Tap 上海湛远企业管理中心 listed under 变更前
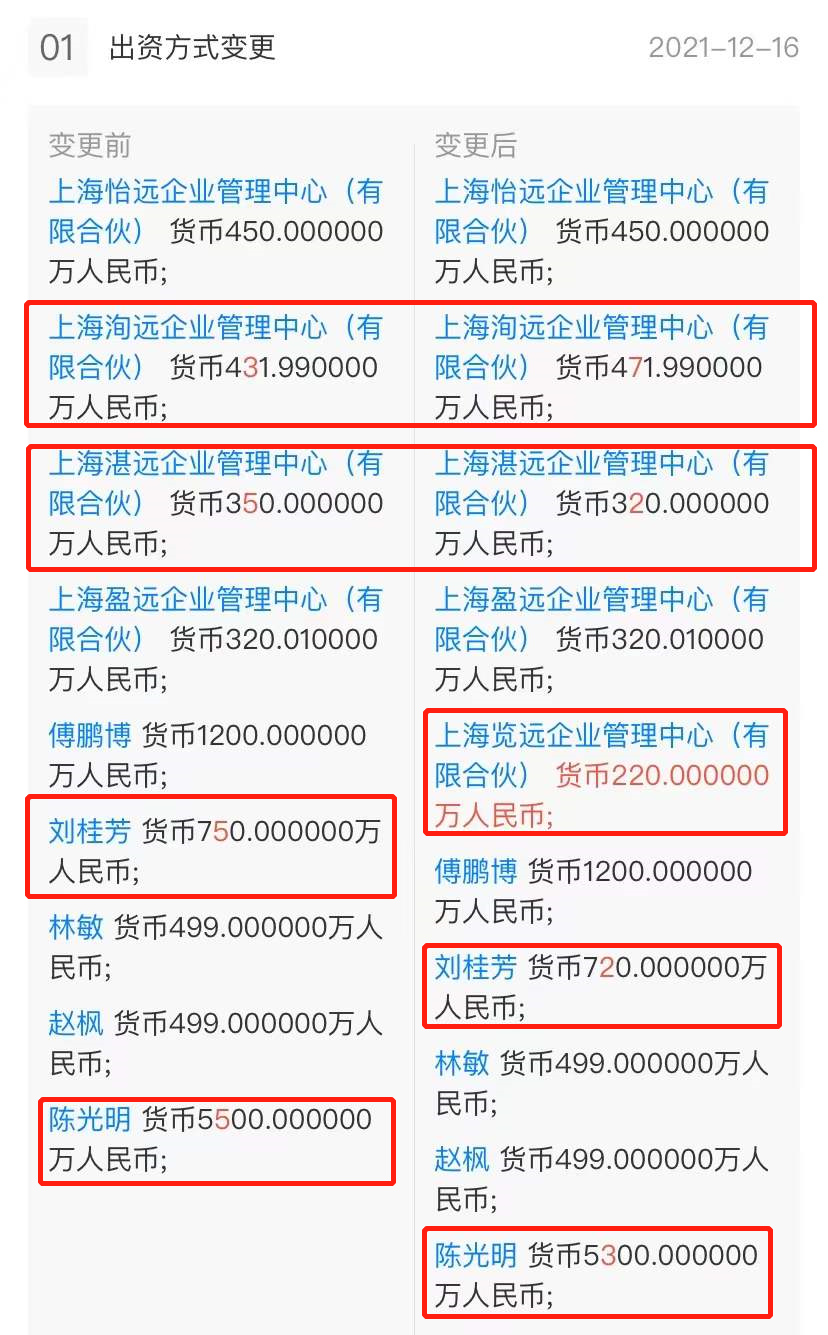Screen dimensions: 828x1335 [188, 464]
